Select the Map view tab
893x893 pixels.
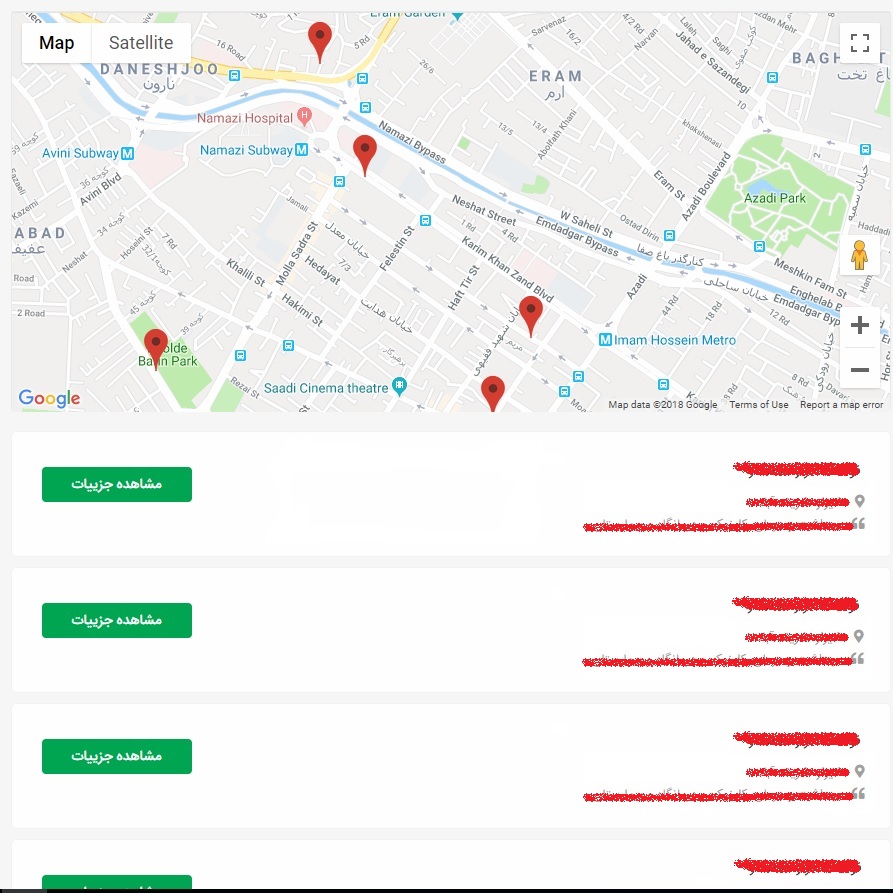point(57,43)
